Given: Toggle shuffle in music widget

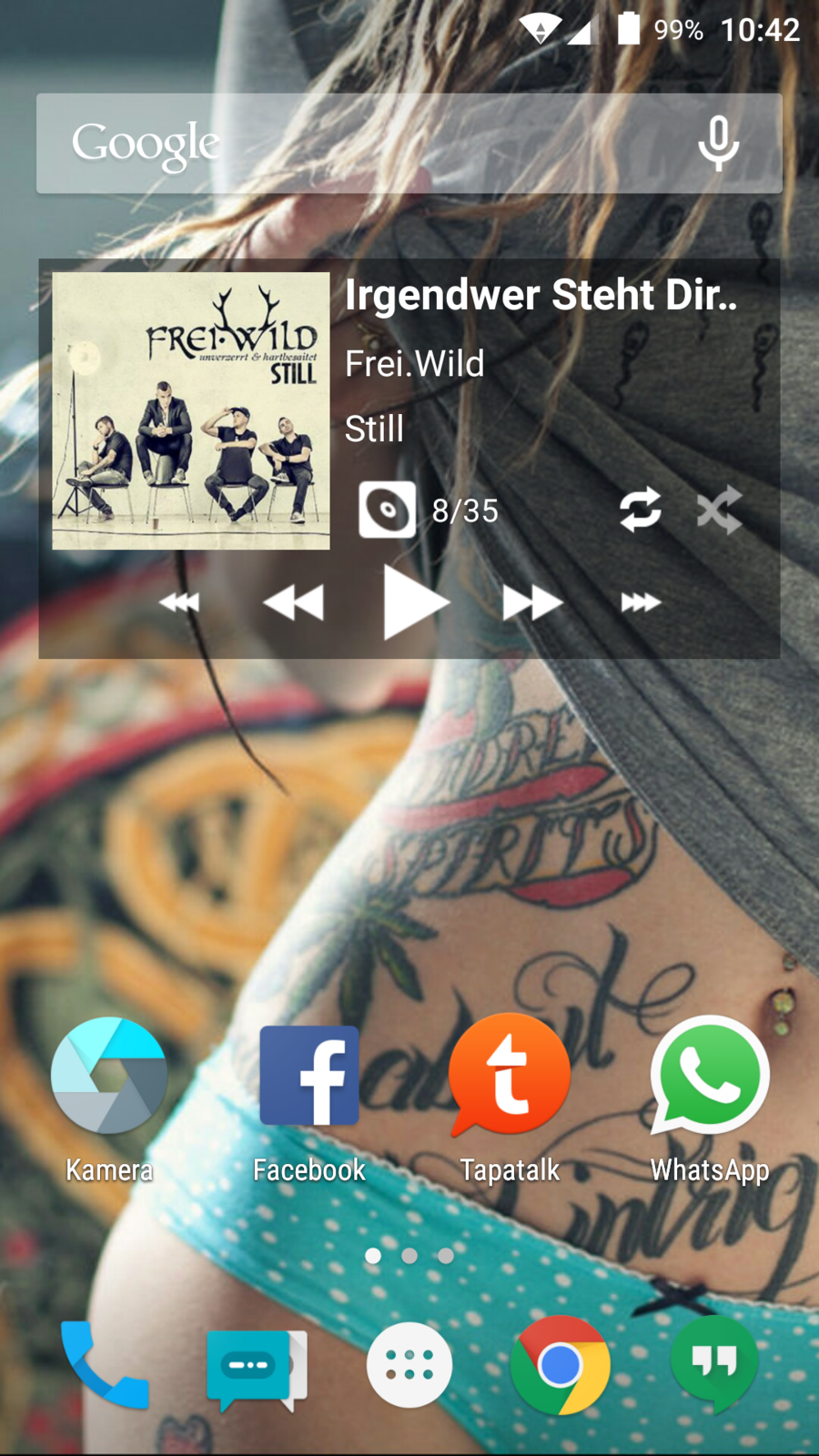Looking at the screenshot, I should [x=719, y=510].
